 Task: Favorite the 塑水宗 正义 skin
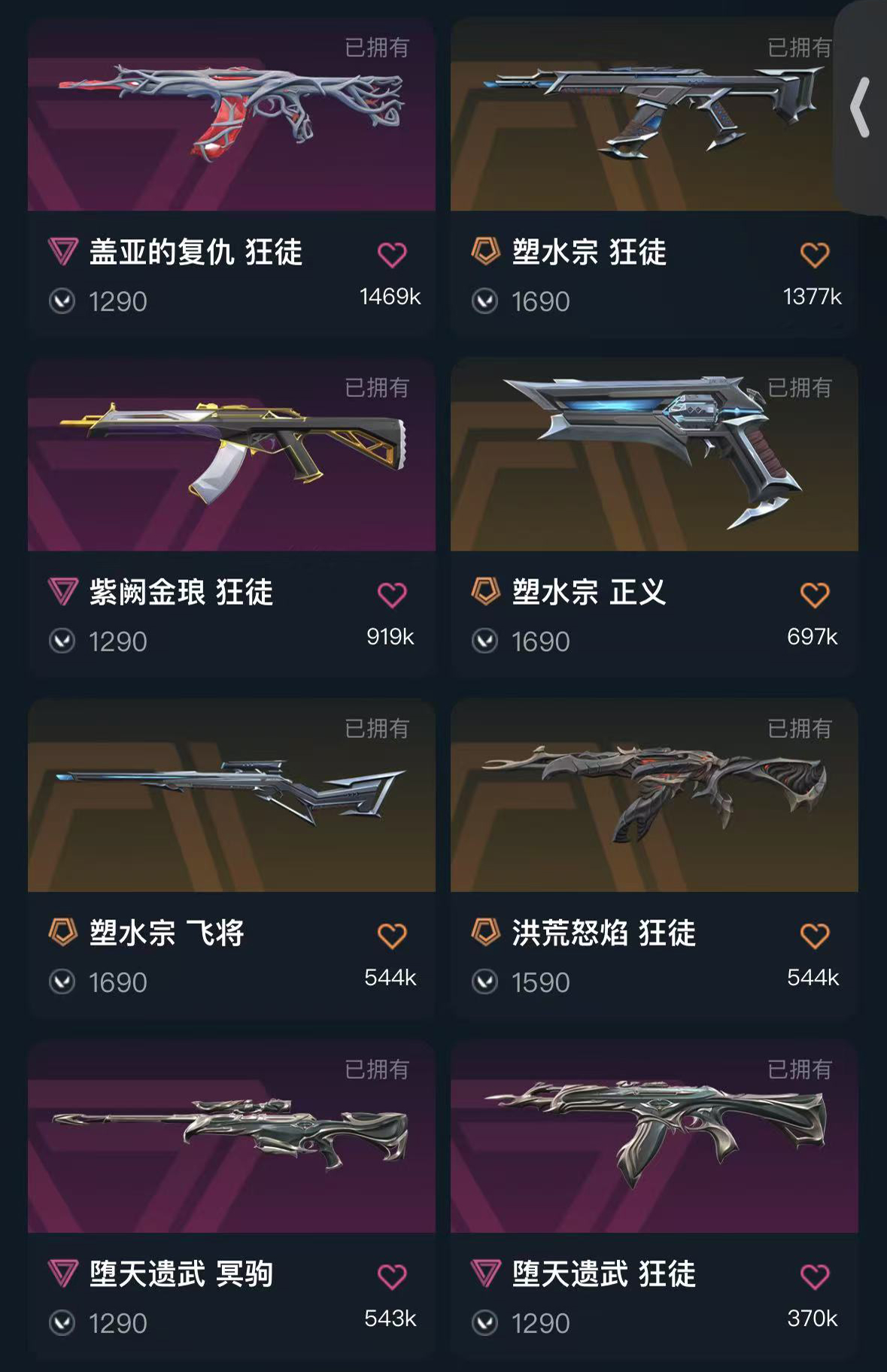click(x=814, y=595)
